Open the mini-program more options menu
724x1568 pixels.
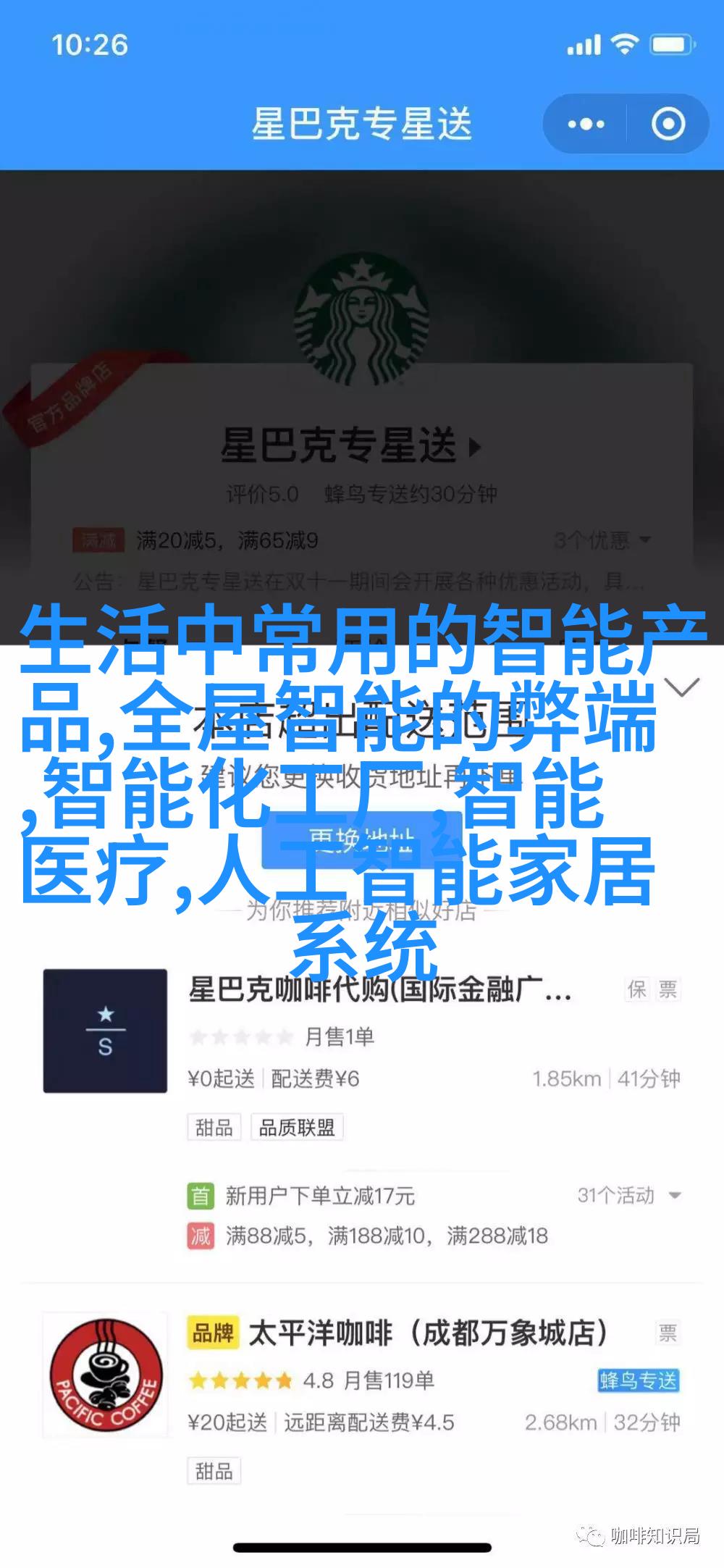click(x=586, y=125)
